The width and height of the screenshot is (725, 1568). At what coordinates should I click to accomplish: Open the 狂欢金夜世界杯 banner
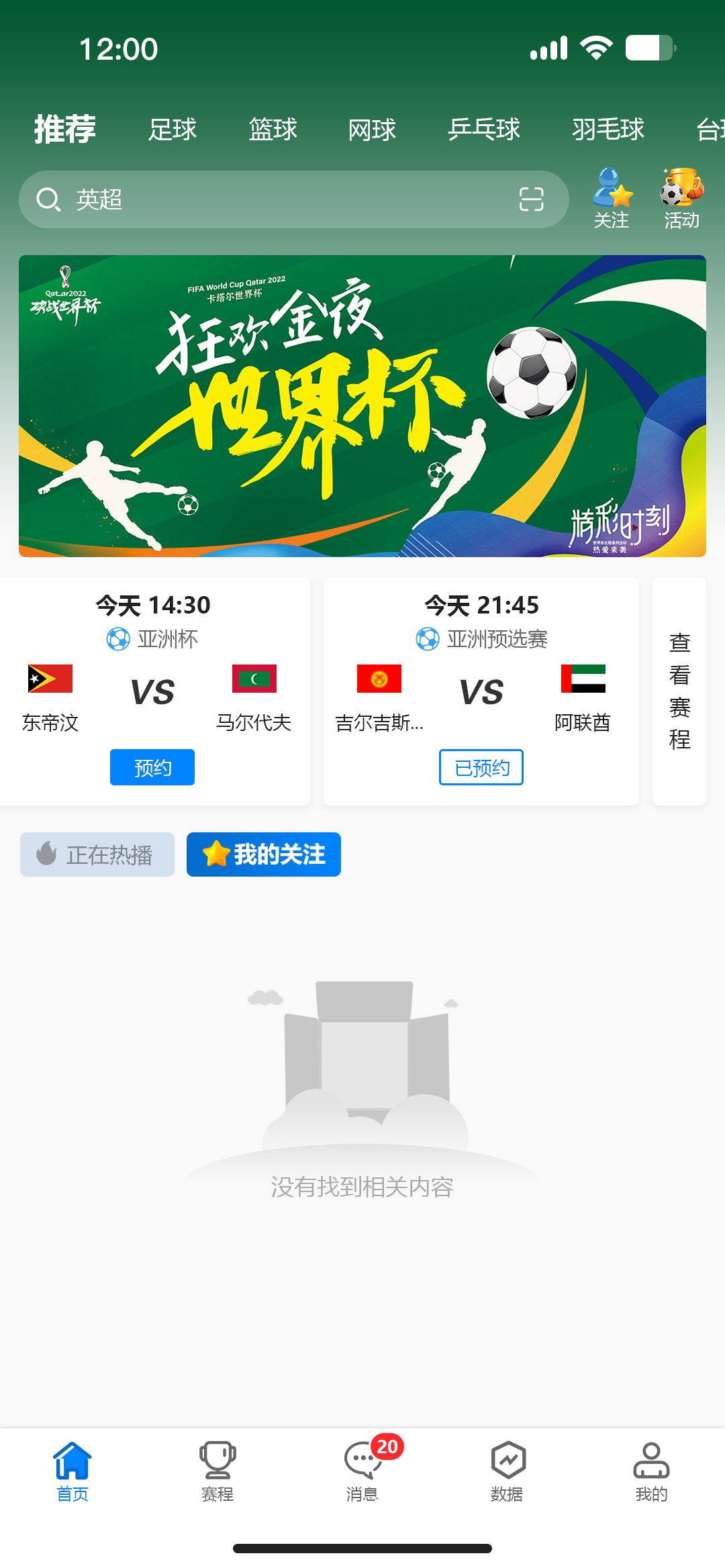362,405
